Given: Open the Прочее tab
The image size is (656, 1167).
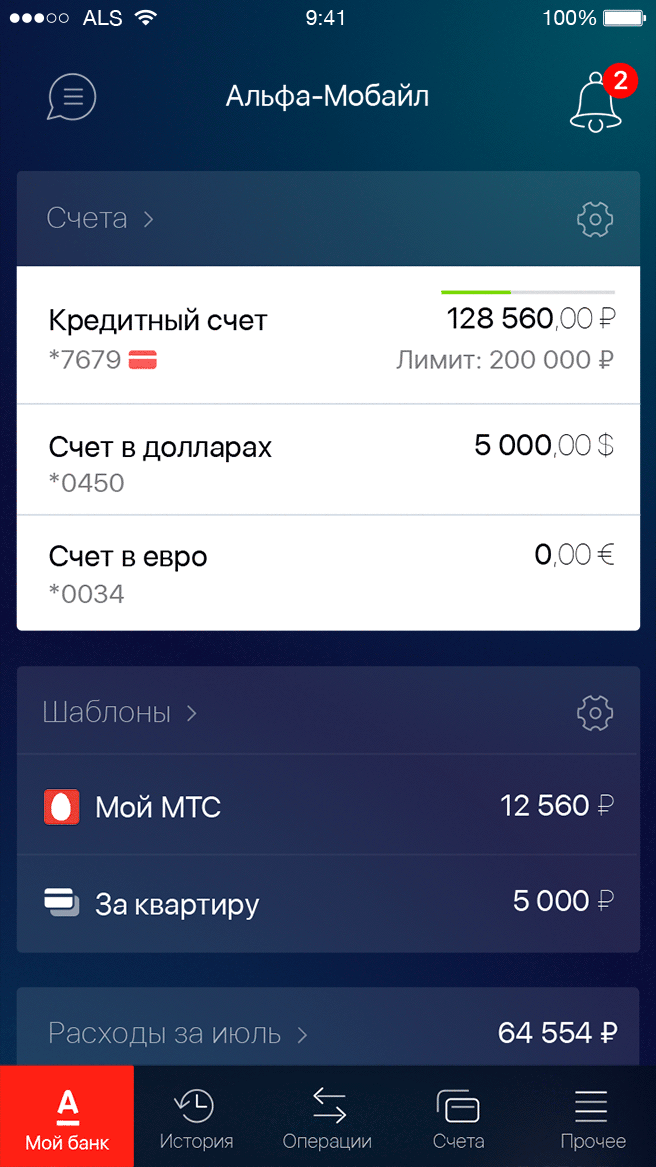Looking at the screenshot, I should tap(592, 1117).
